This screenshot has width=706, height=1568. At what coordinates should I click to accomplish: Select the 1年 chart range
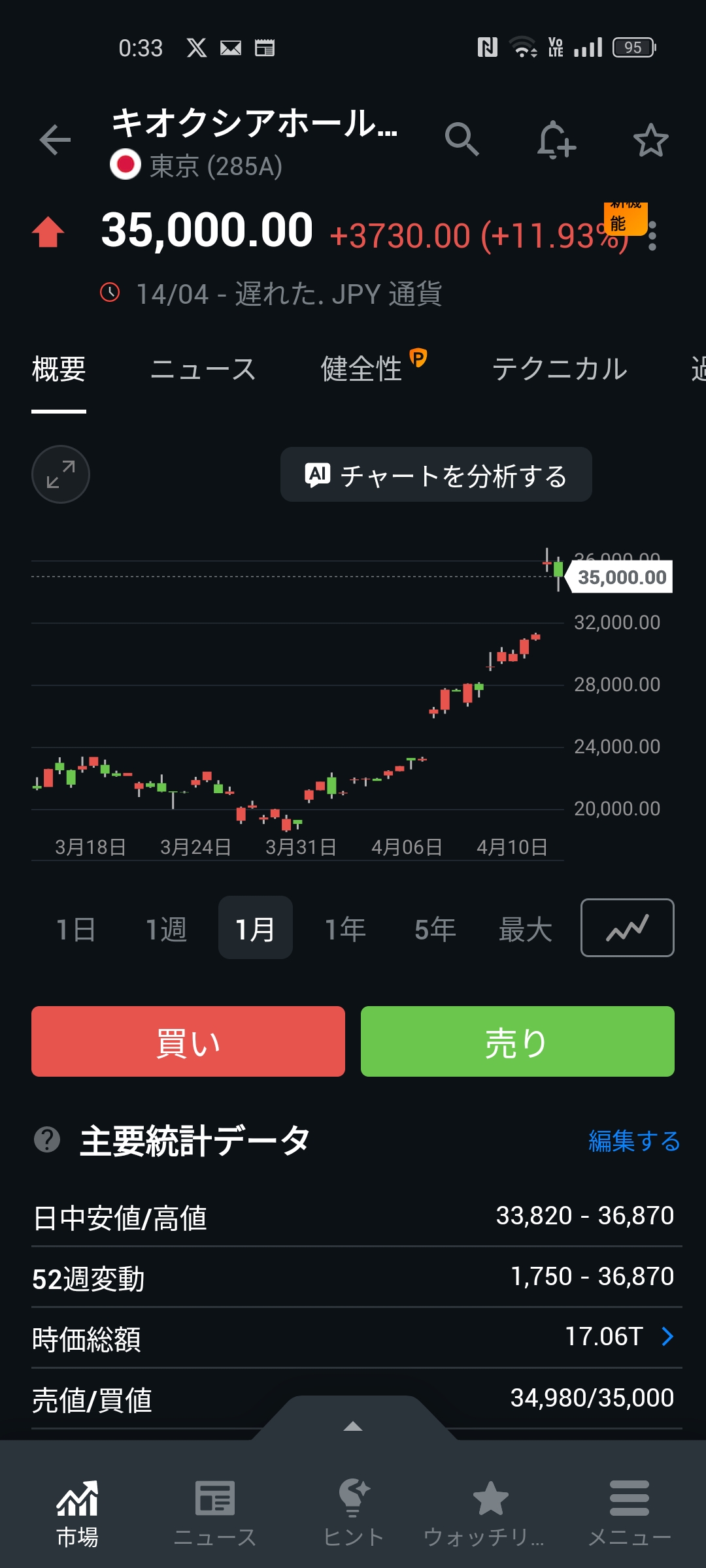click(x=345, y=928)
